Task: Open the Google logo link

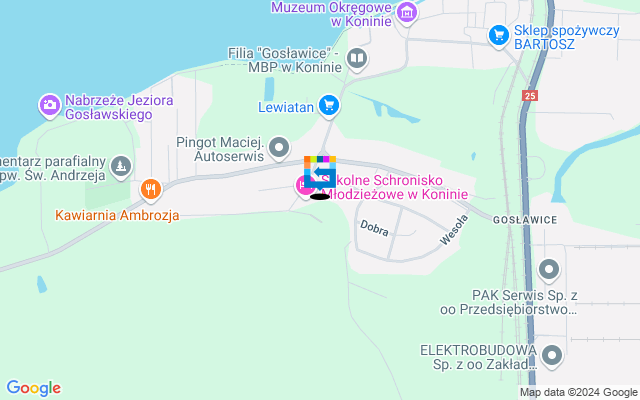Action: (x=33, y=388)
